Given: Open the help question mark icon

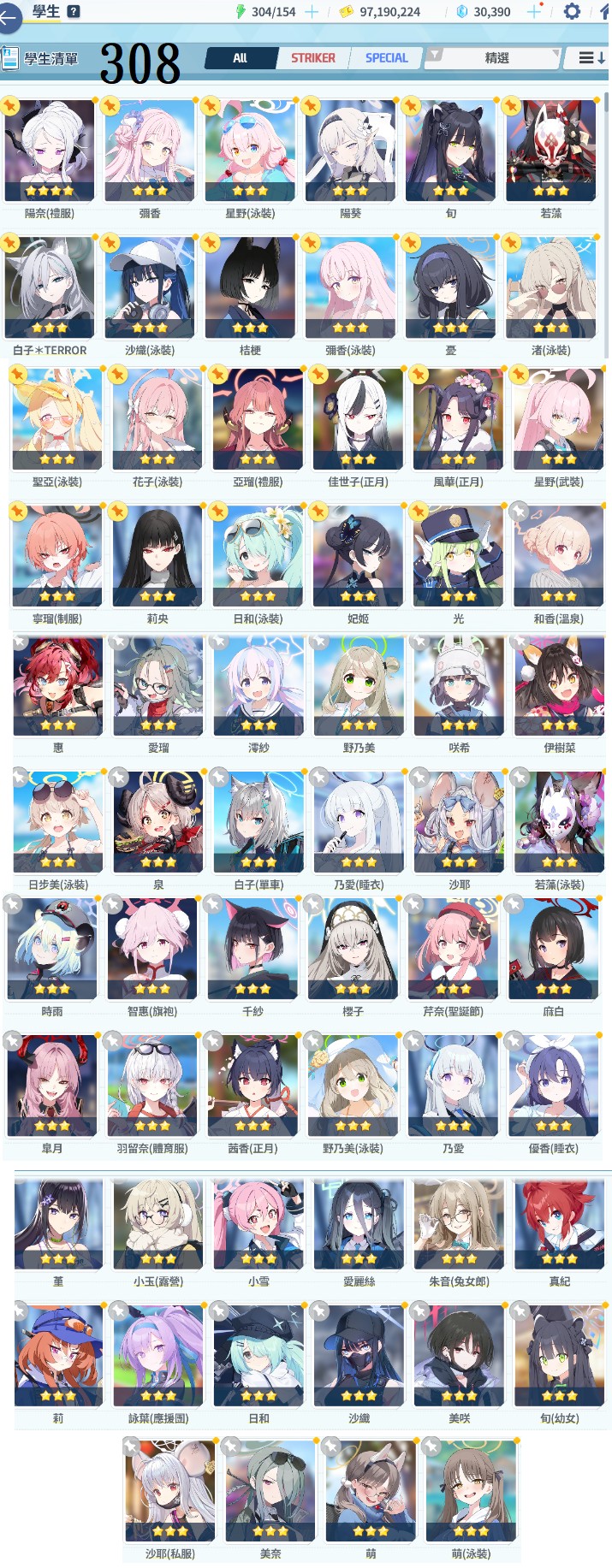Looking at the screenshot, I should [74, 11].
